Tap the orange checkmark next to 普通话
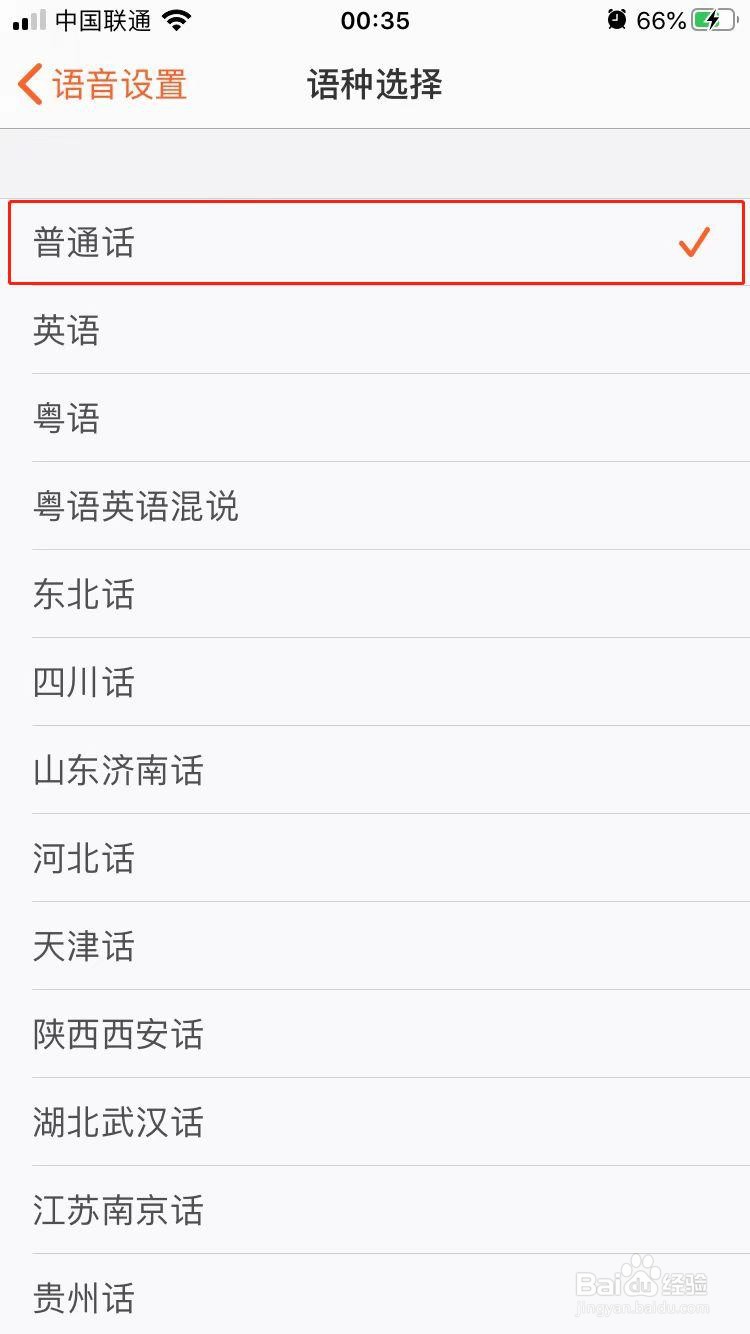Image resolution: width=750 pixels, height=1334 pixels. tap(694, 242)
